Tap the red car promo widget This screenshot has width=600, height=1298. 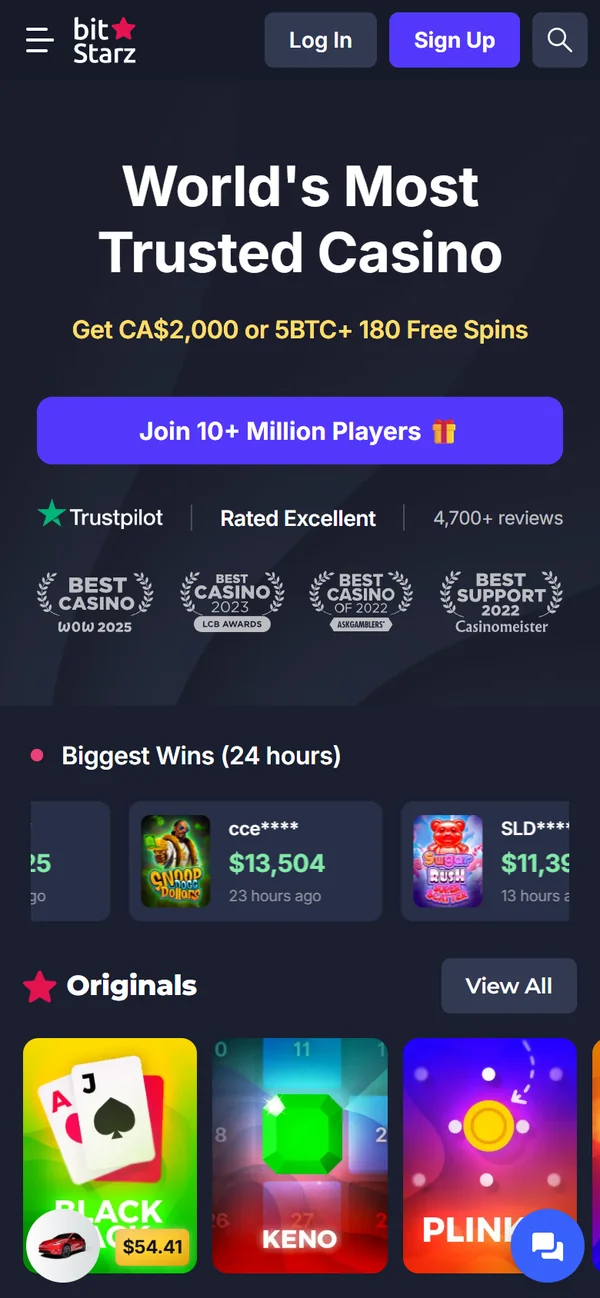click(62, 1246)
